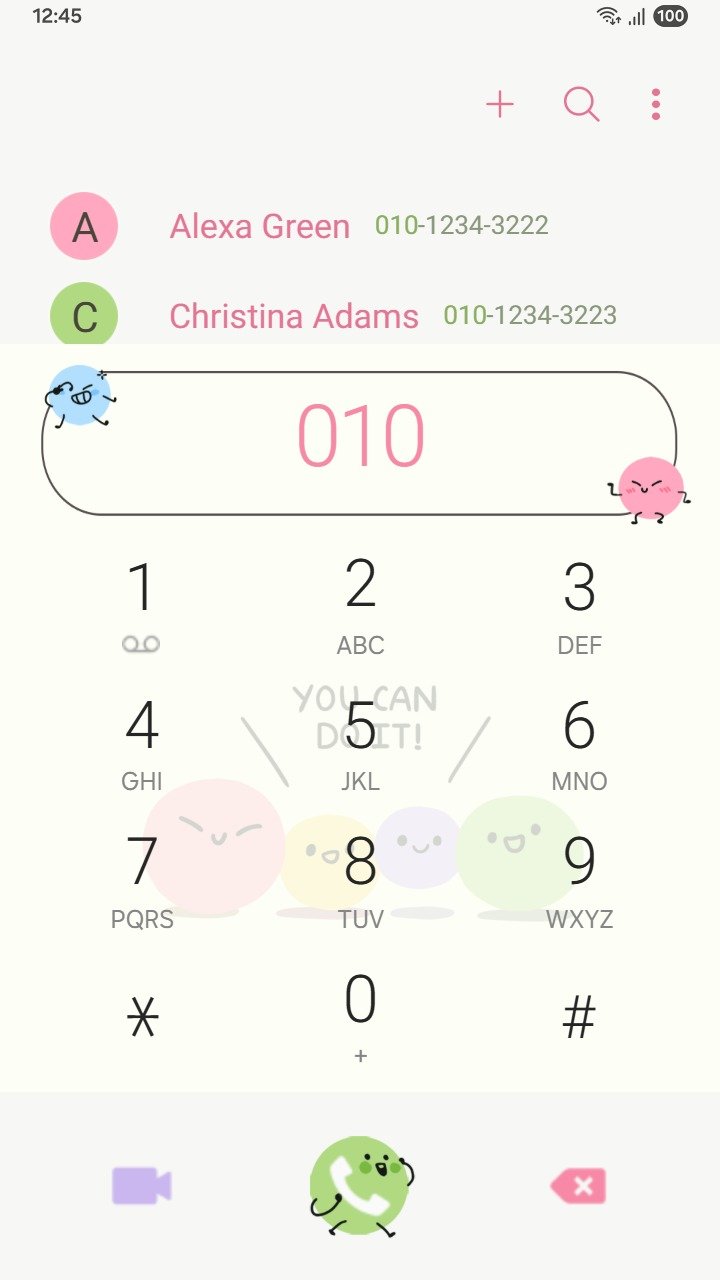The image size is (720, 1280).
Task: Start a video call with the camera icon
Action: (142, 1186)
